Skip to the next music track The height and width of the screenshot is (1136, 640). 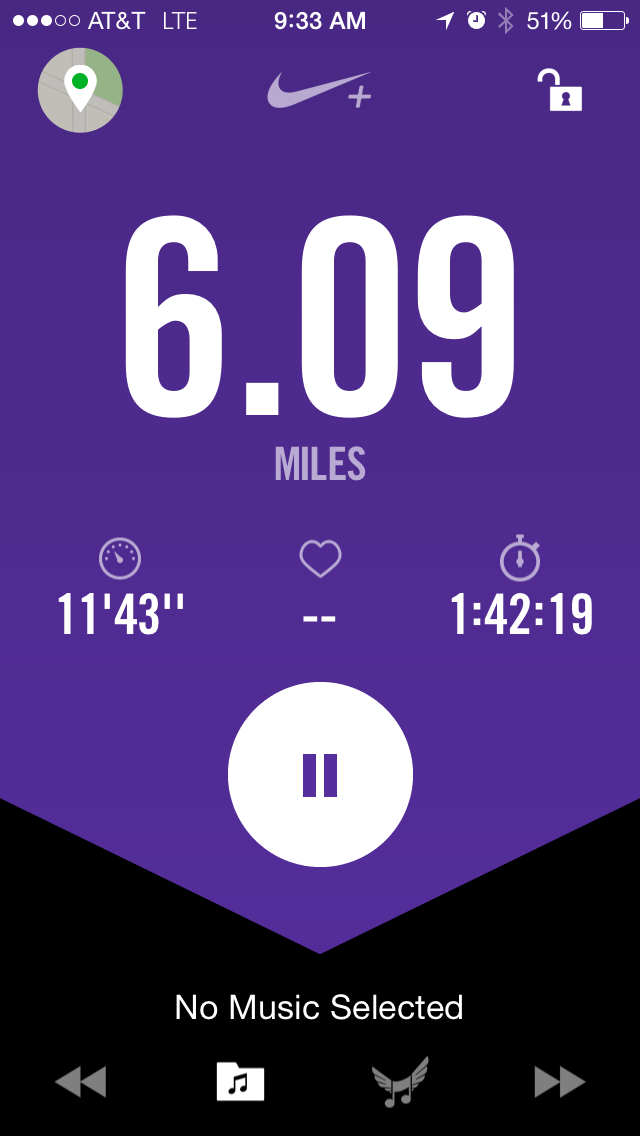point(559,1081)
